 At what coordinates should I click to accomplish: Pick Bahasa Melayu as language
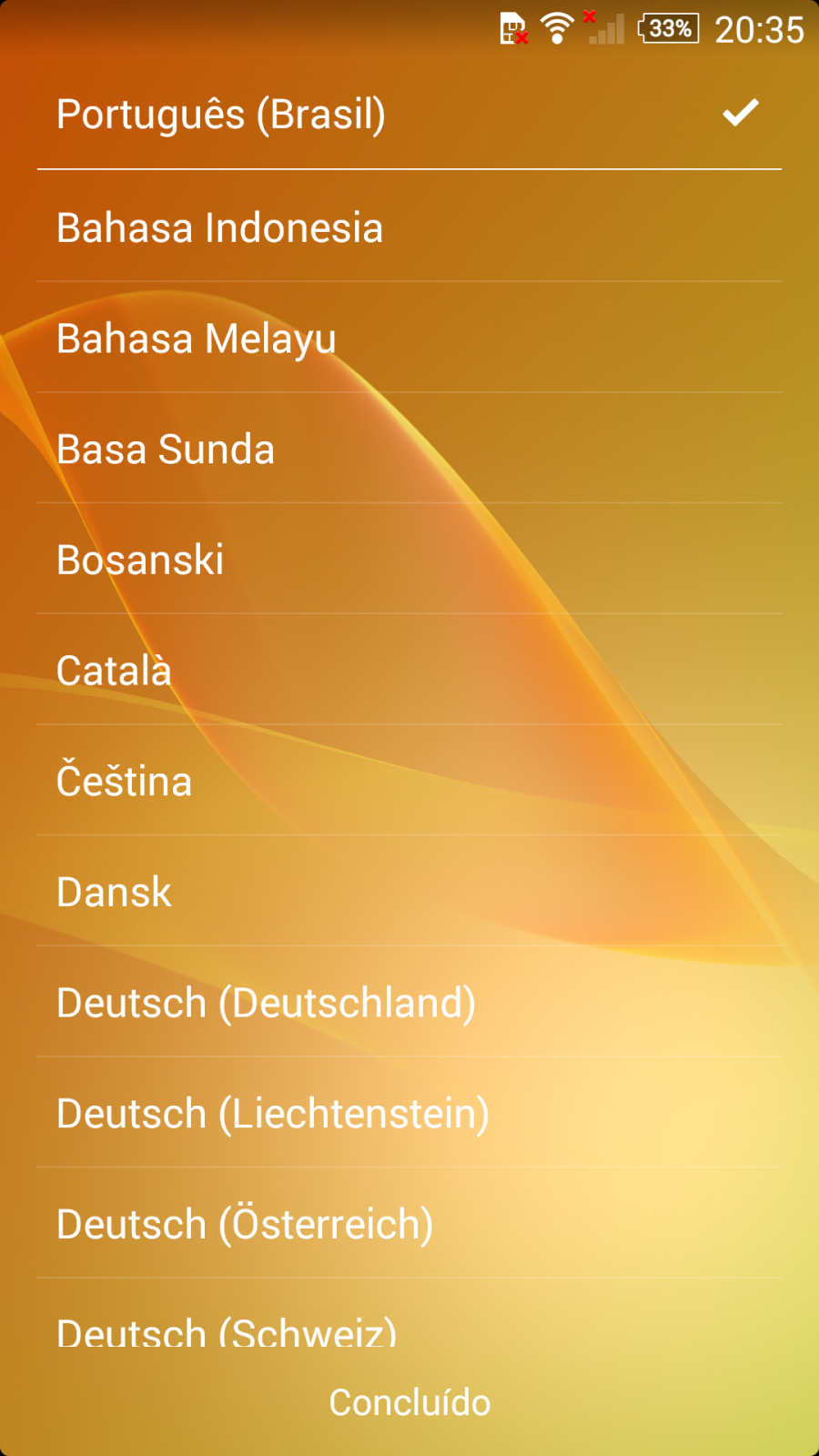[409, 338]
